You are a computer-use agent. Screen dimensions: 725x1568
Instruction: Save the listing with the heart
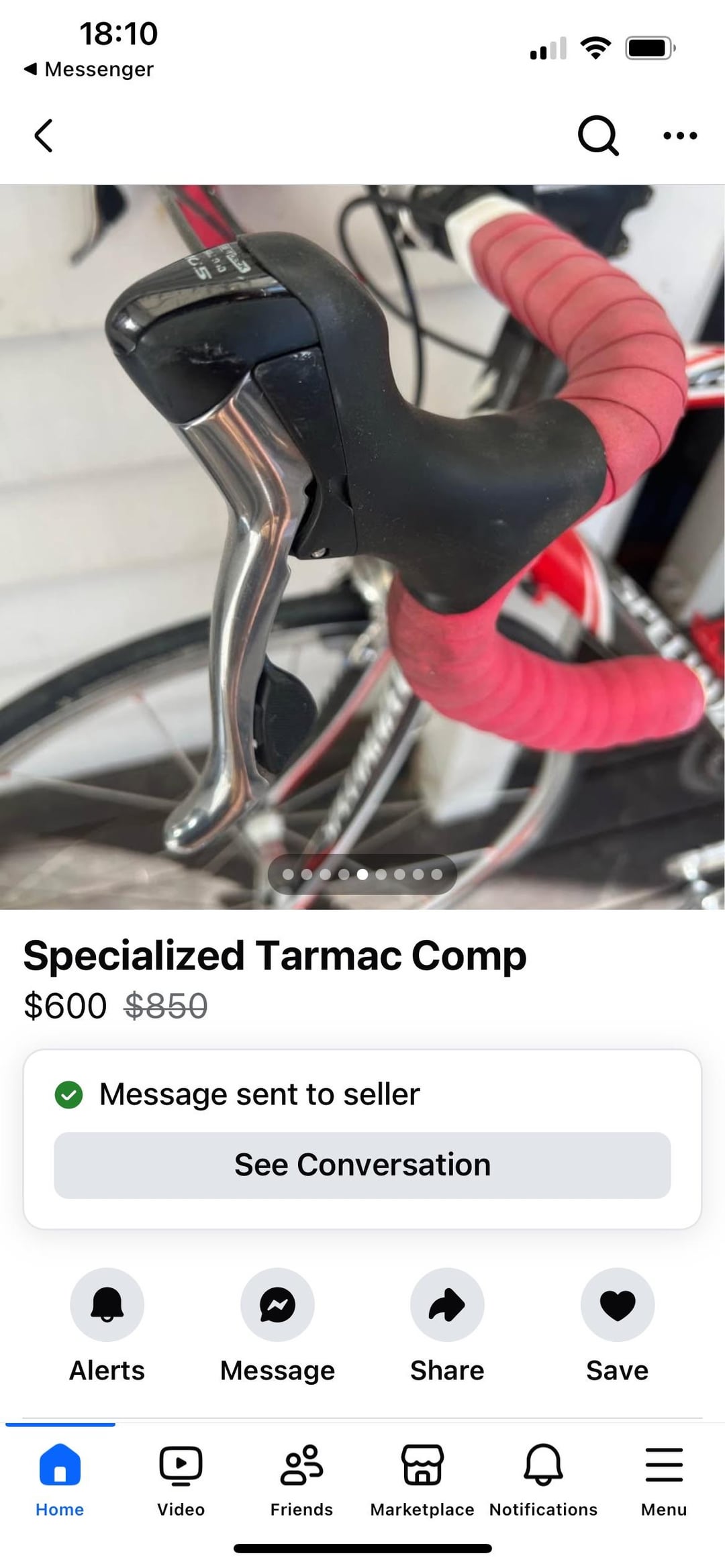pyautogui.click(x=618, y=1326)
